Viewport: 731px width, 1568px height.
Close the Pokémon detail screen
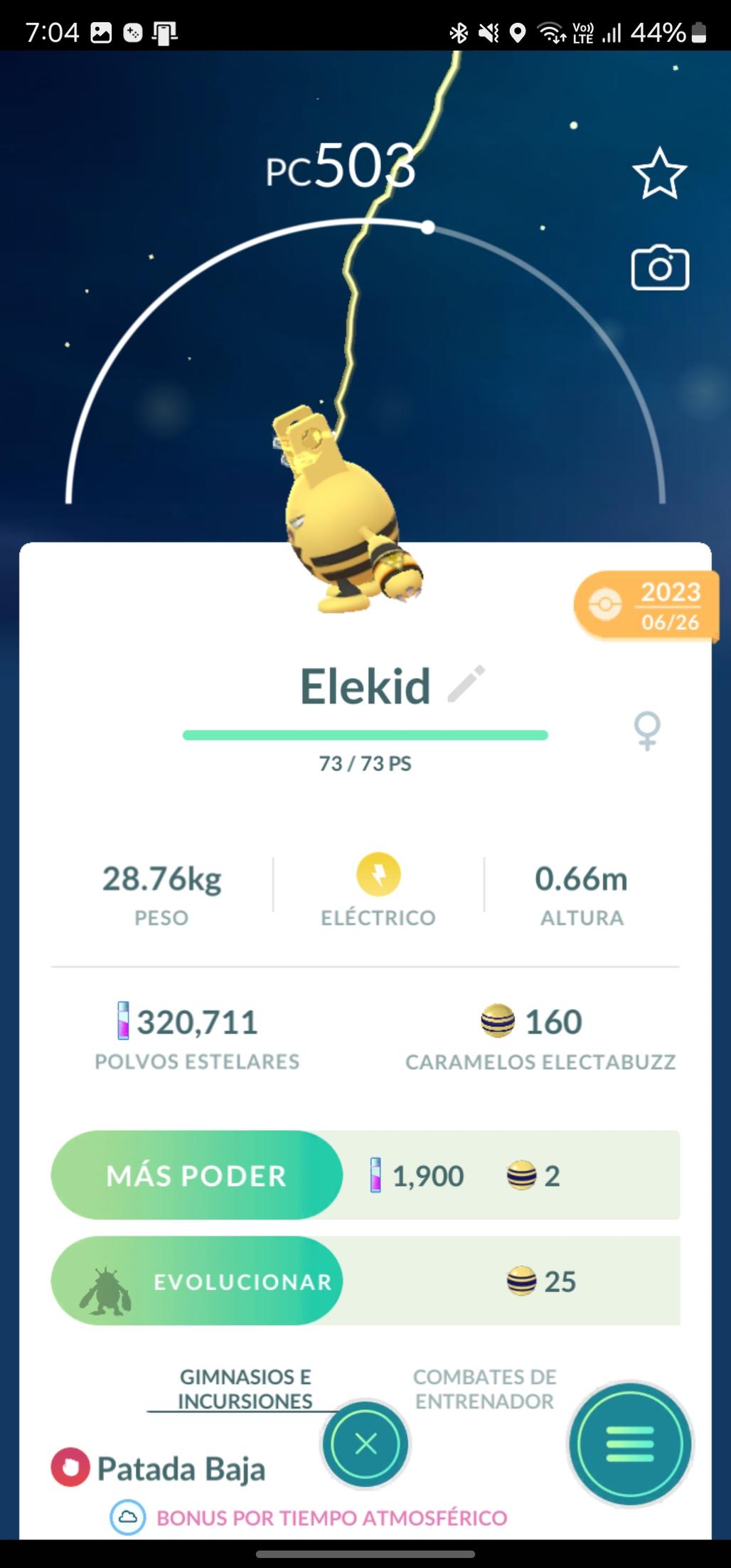(x=365, y=1443)
